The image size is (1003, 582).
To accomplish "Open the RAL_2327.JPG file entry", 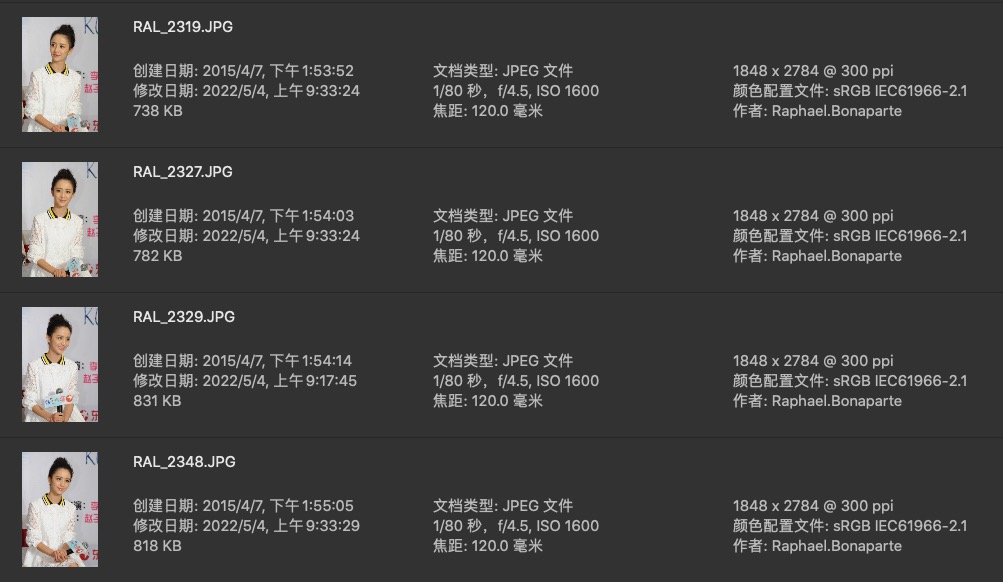I will pyautogui.click(x=182, y=172).
